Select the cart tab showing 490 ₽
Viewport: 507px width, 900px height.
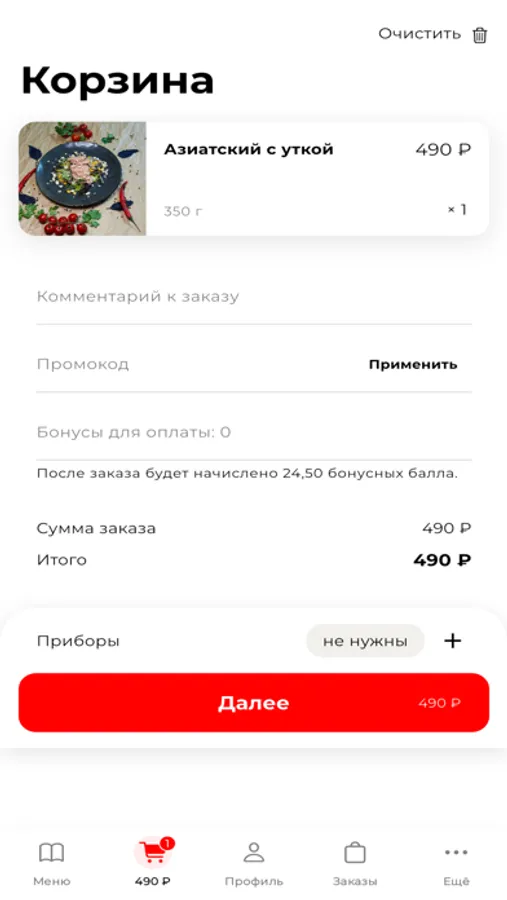153,863
